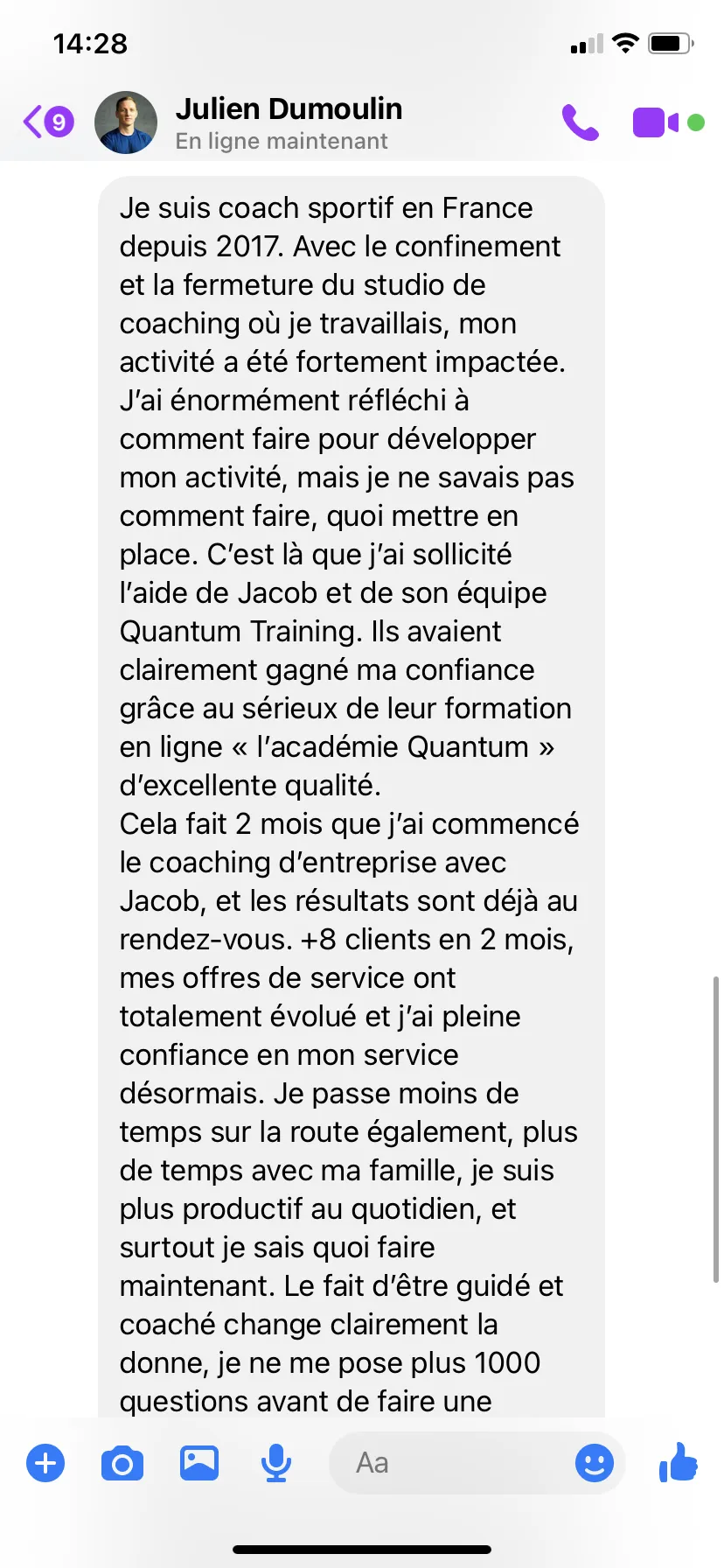Start a voice call with Julien

(x=580, y=122)
